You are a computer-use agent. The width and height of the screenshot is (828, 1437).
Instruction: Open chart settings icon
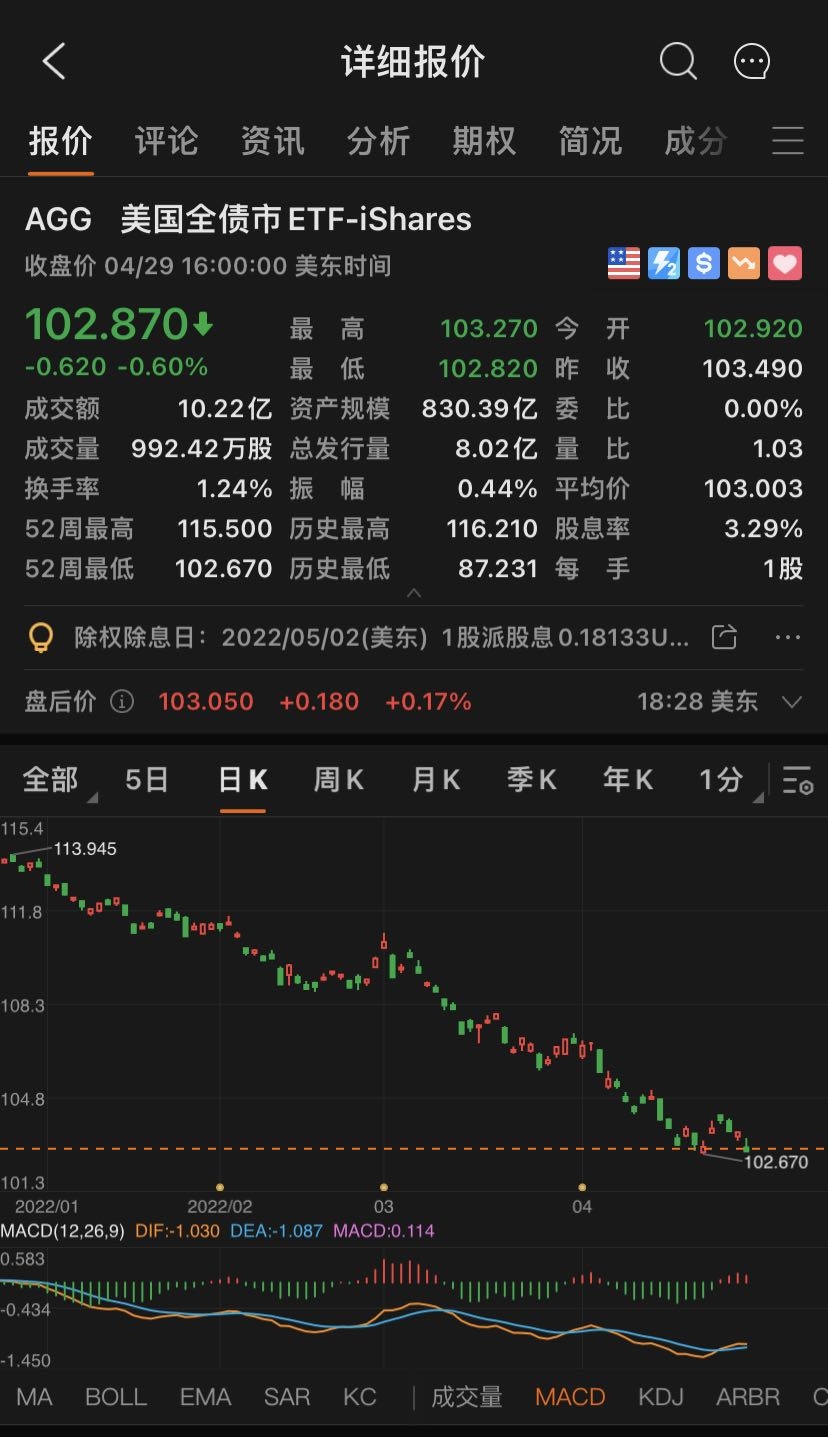[x=798, y=781]
